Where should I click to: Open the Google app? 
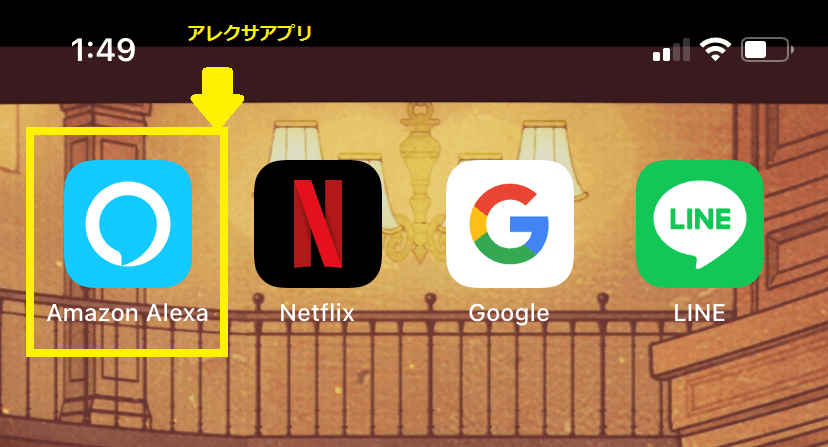point(509,224)
